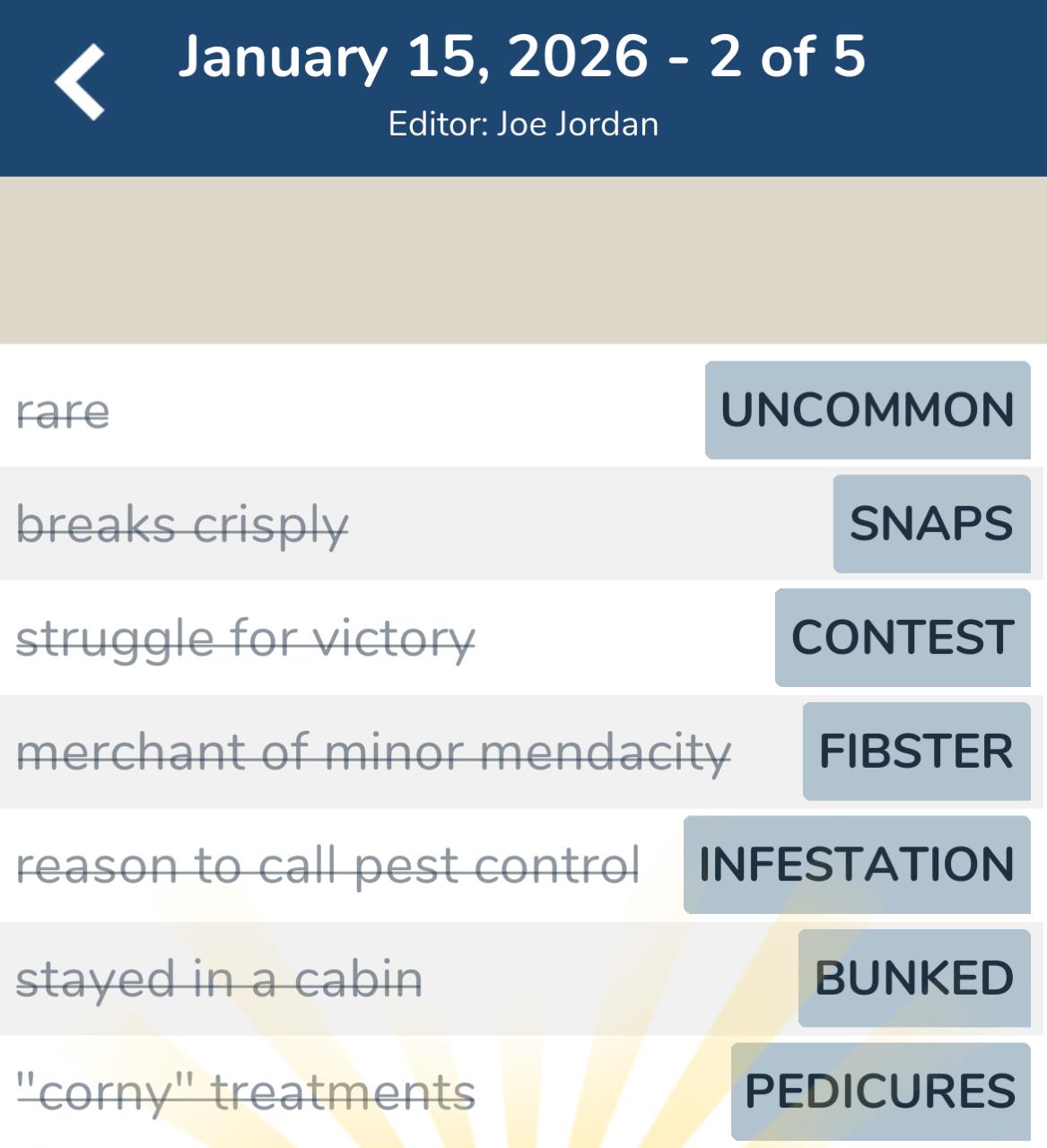This screenshot has height=1148, width=1047.
Task: Click the clue 'merchant of minor mendacity'
Action: coord(372,753)
